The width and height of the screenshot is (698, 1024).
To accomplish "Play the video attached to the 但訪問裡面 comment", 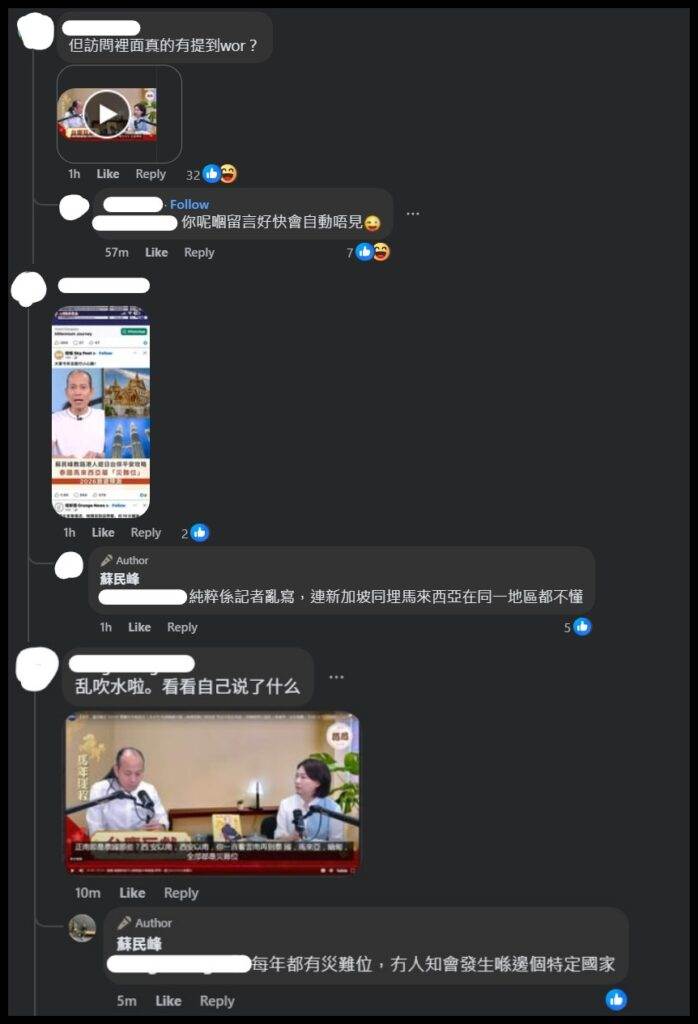I will pyautogui.click(x=107, y=113).
